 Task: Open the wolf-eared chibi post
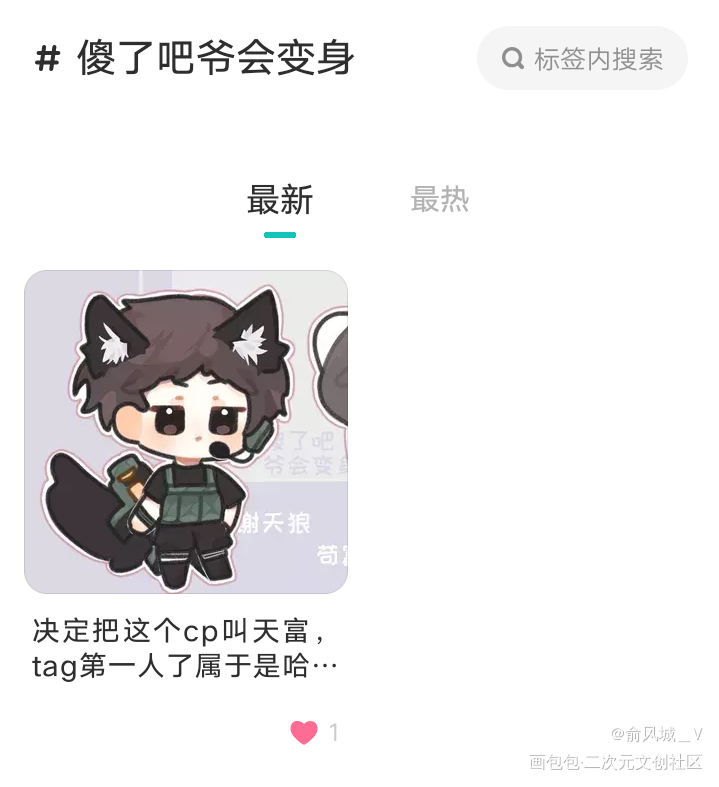186,432
